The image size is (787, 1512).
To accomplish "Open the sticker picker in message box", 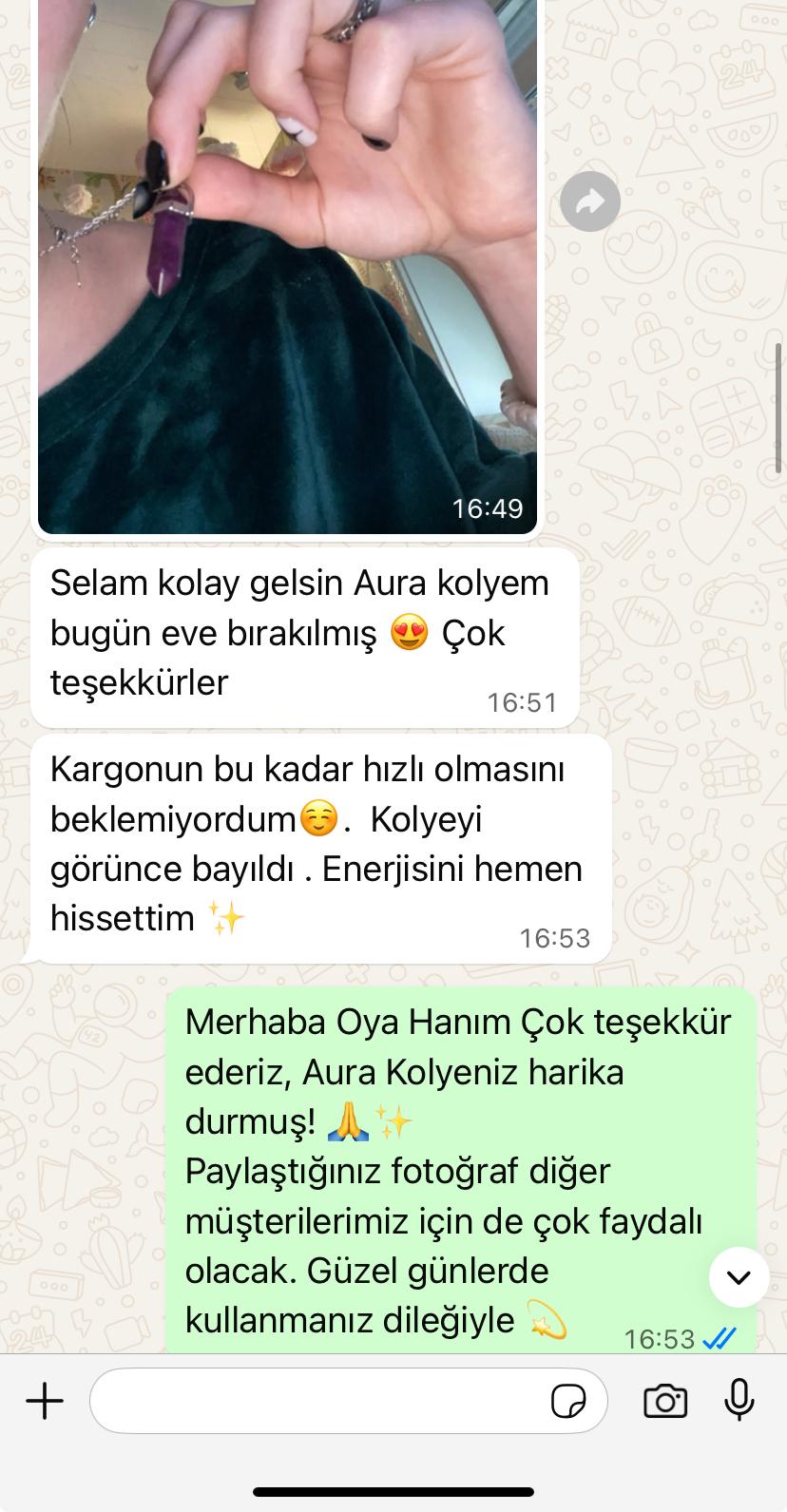I will [x=568, y=1401].
